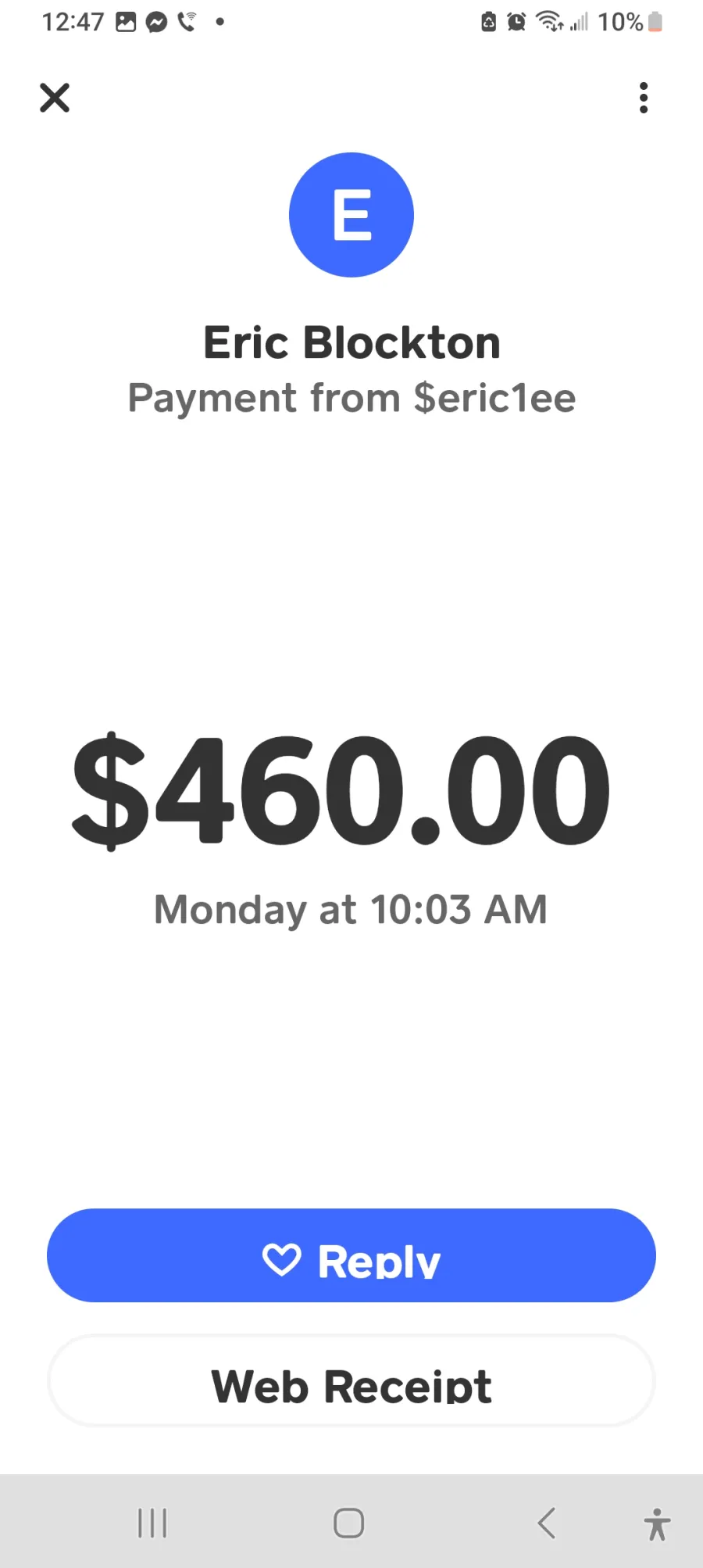This screenshot has height=1568, width=703.
Task: Go back using system navigation
Action: click(x=547, y=1523)
